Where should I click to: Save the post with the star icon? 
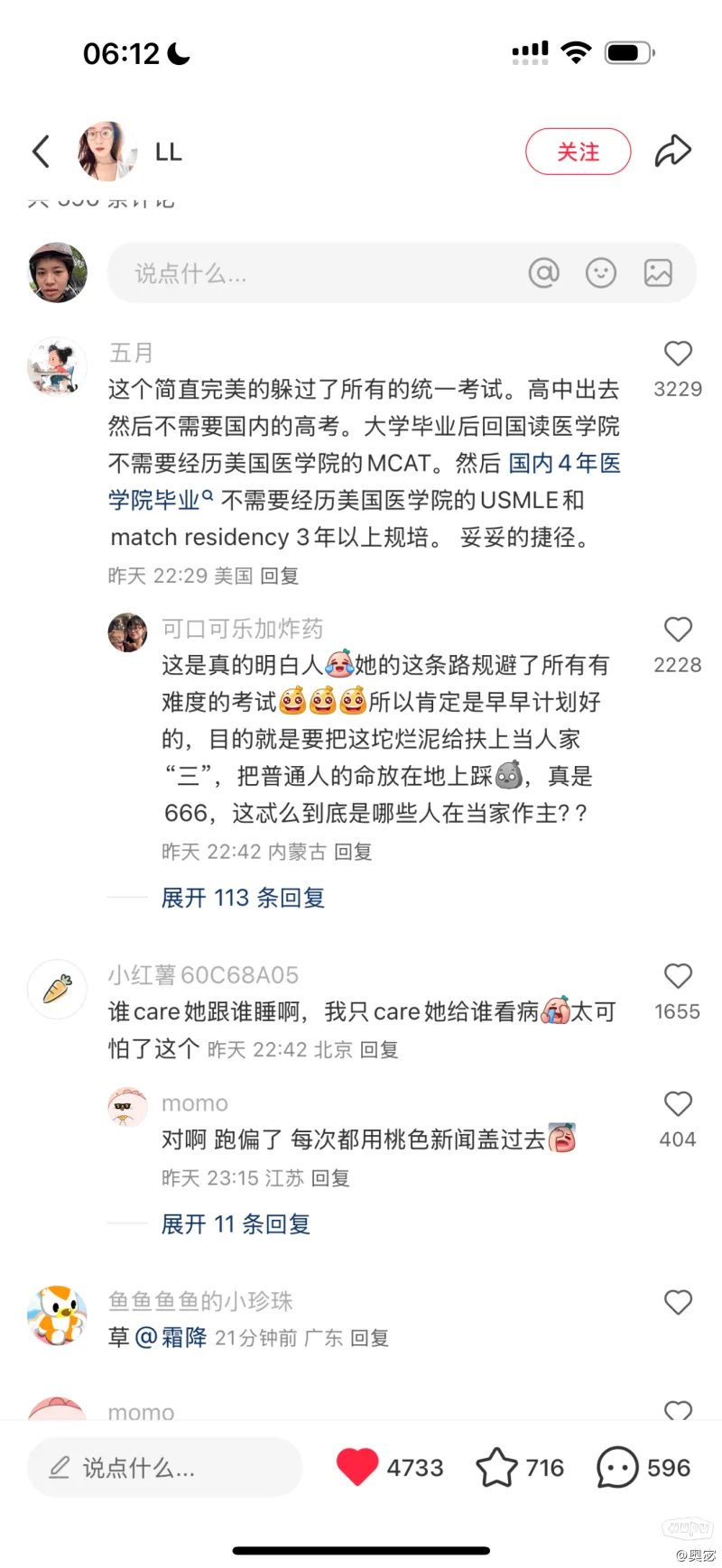click(496, 1467)
